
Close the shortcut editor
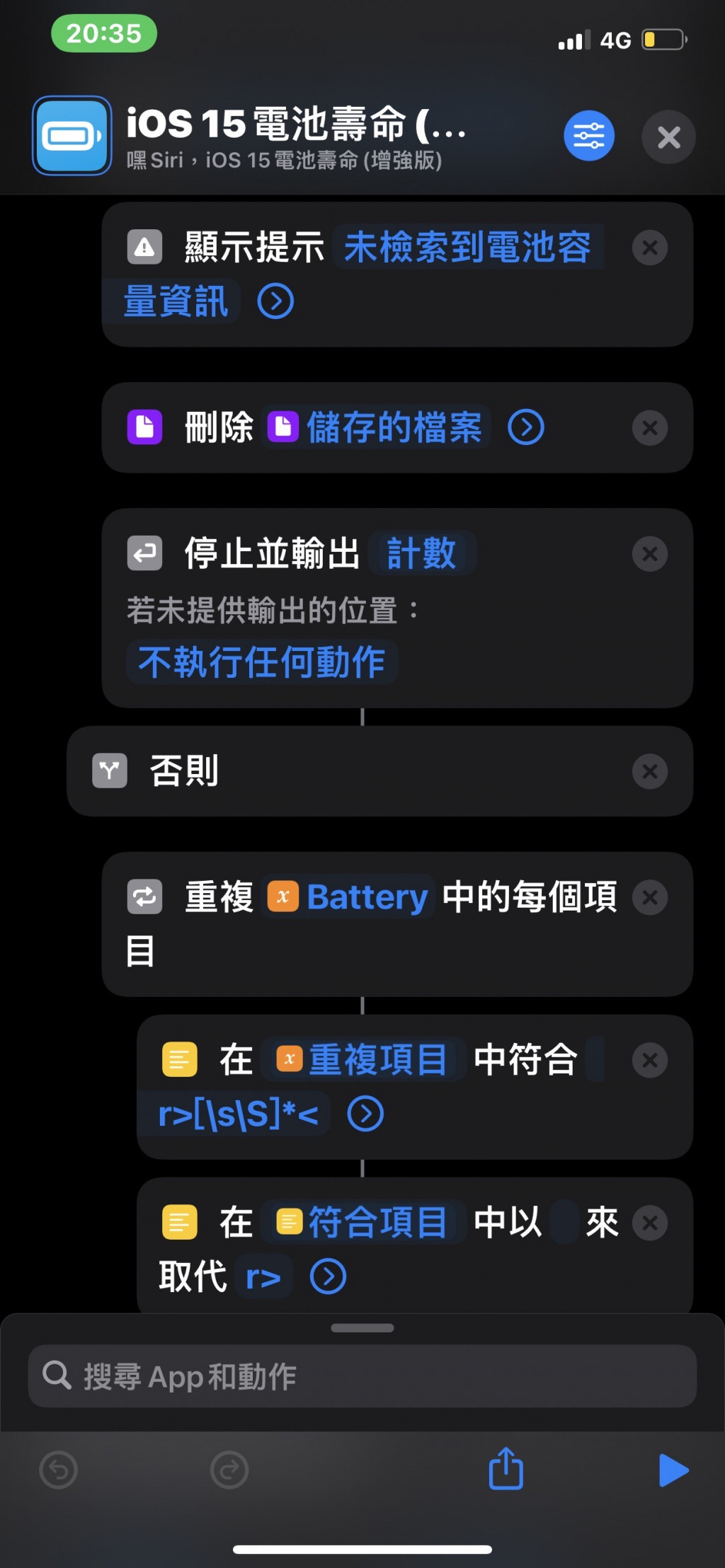[668, 137]
